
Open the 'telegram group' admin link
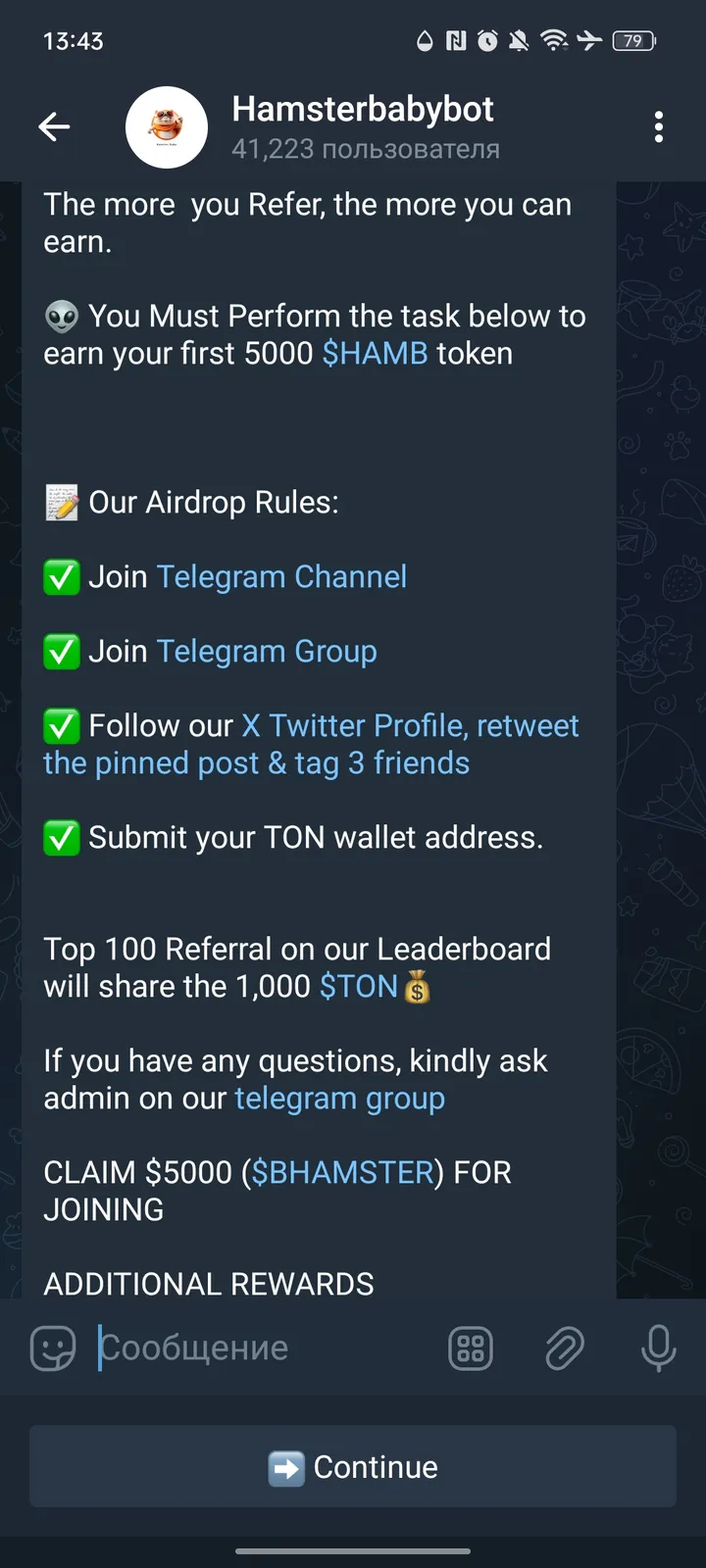(339, 1099)
